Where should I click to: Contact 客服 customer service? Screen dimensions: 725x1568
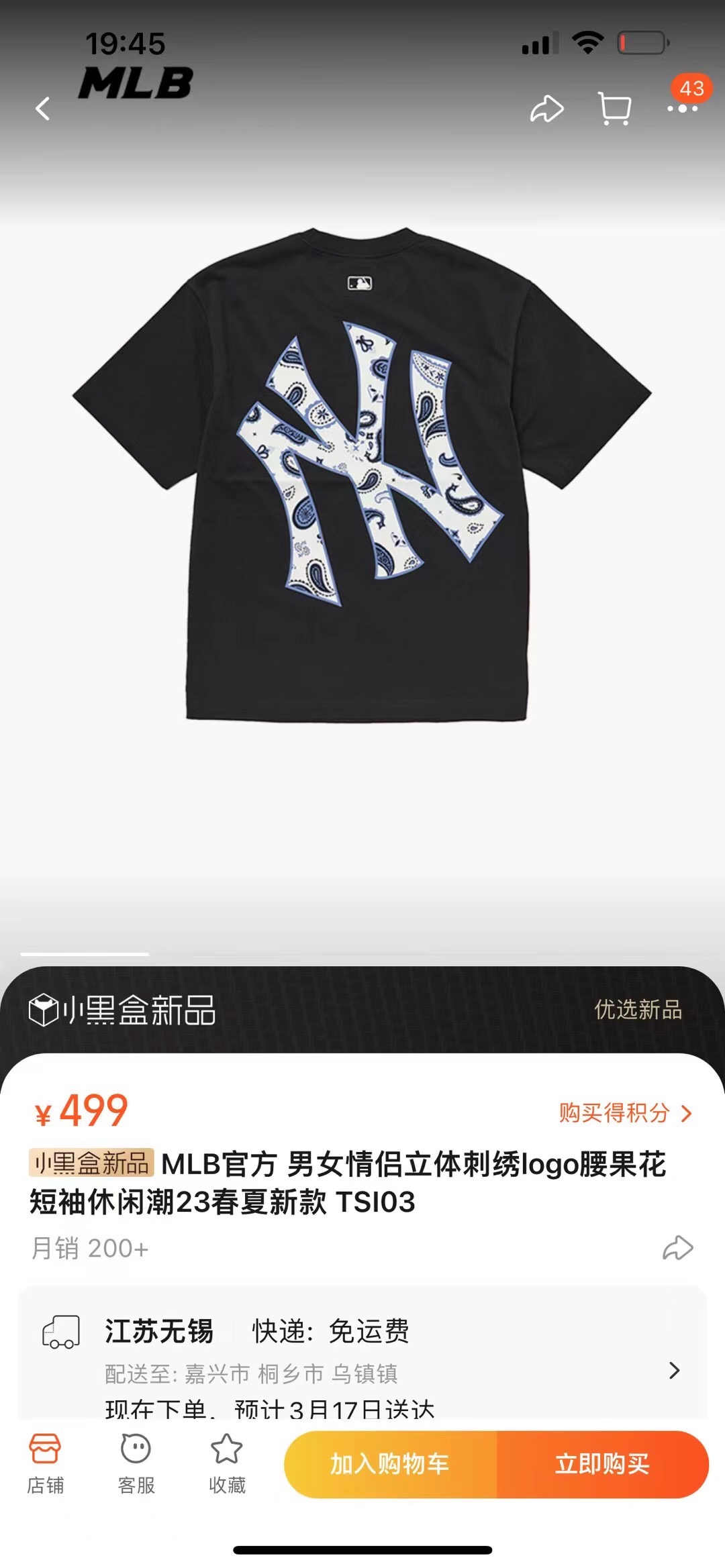[x=136, y=1463]
